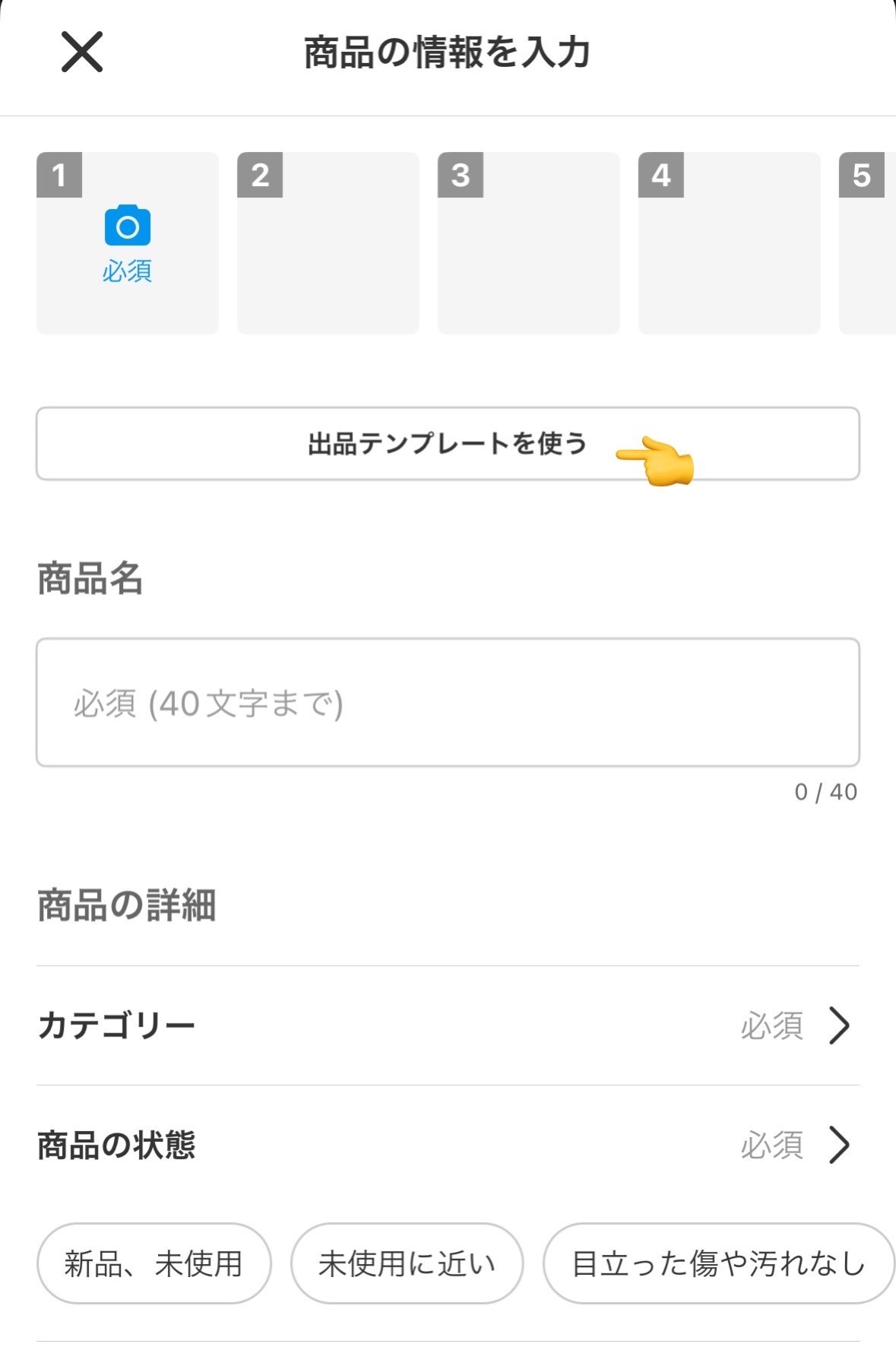Focus the 商品名 text field

coord(448,702)
